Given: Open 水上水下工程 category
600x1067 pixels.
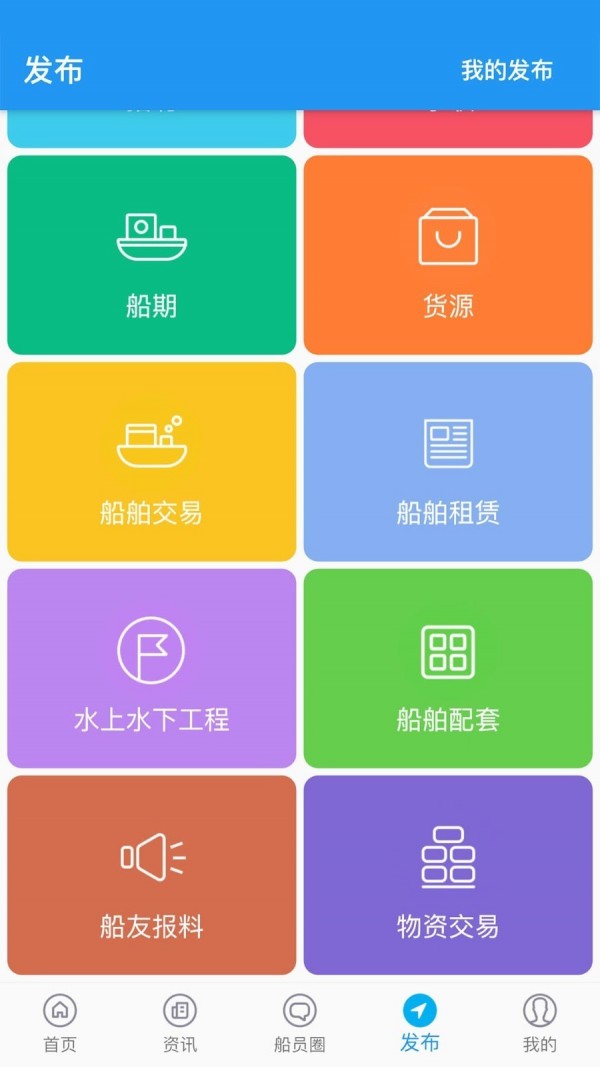Looking at the screenshot, I should click(x=152, y=668).
